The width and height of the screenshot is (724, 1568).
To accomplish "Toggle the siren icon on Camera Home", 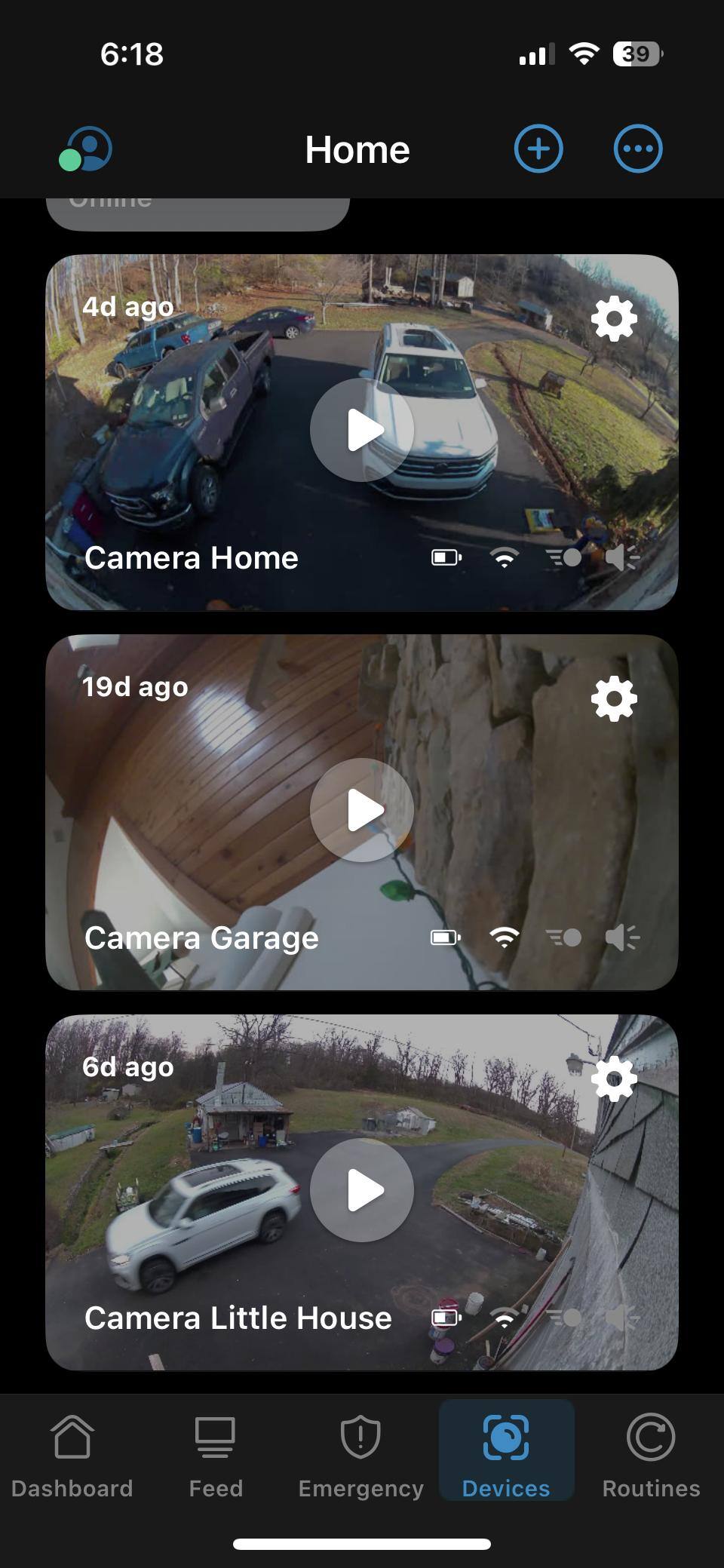I will tap(622, 558).
